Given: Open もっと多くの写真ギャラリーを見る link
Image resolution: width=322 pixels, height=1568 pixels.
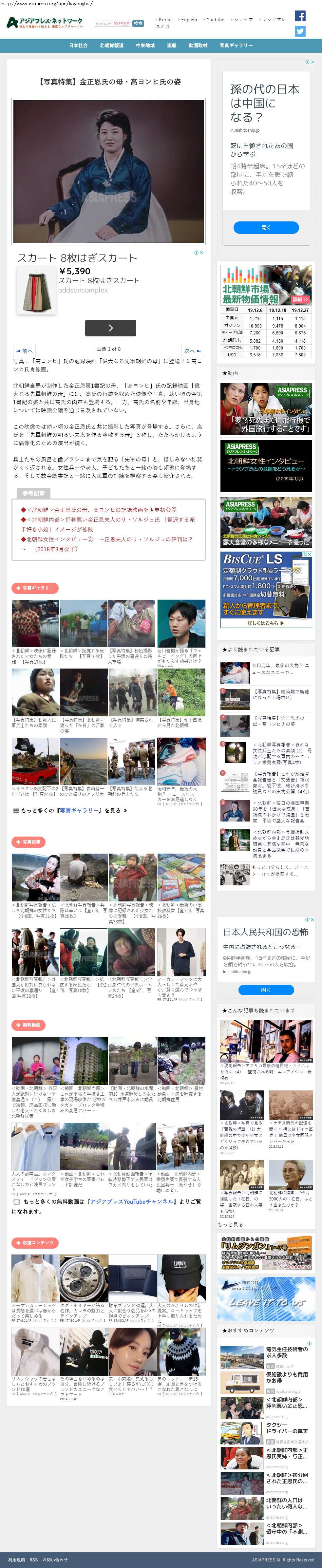Looking at the screenshot, I should pos(70,810).
